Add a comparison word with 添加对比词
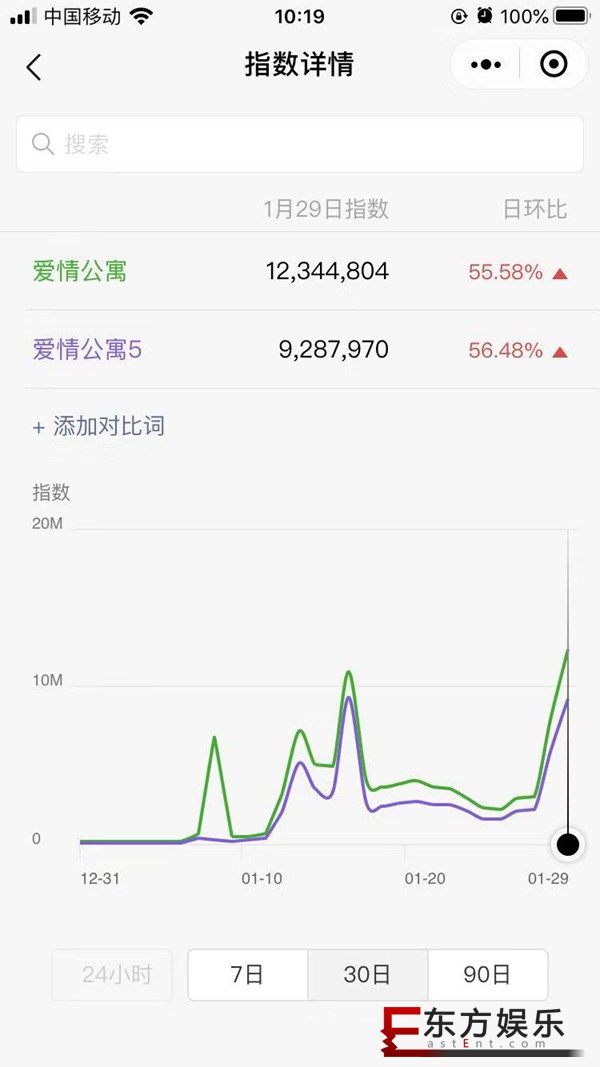The image size is (600, 1067). coord(99,427)
